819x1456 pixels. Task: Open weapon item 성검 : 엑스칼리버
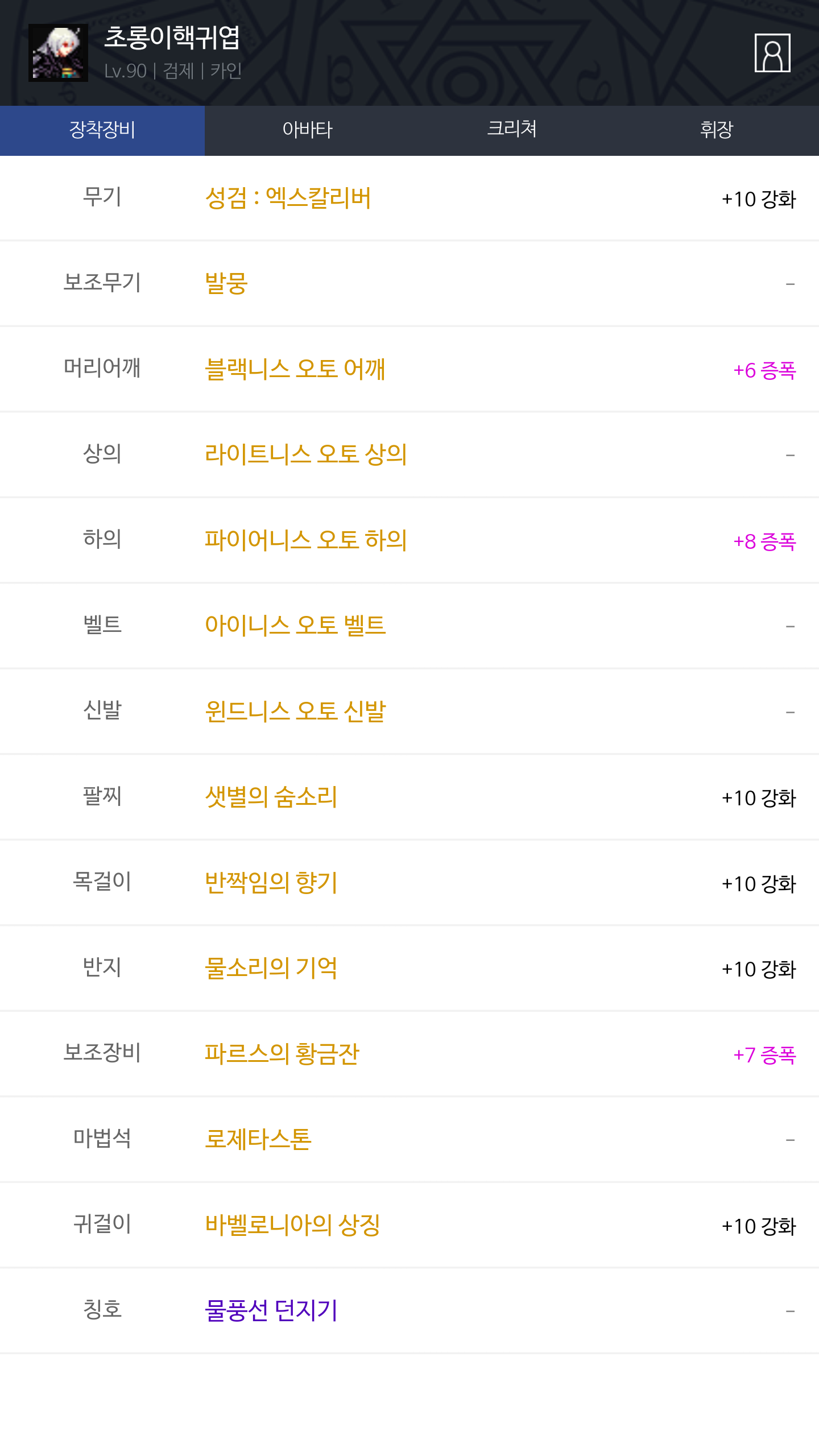[288, 198]
